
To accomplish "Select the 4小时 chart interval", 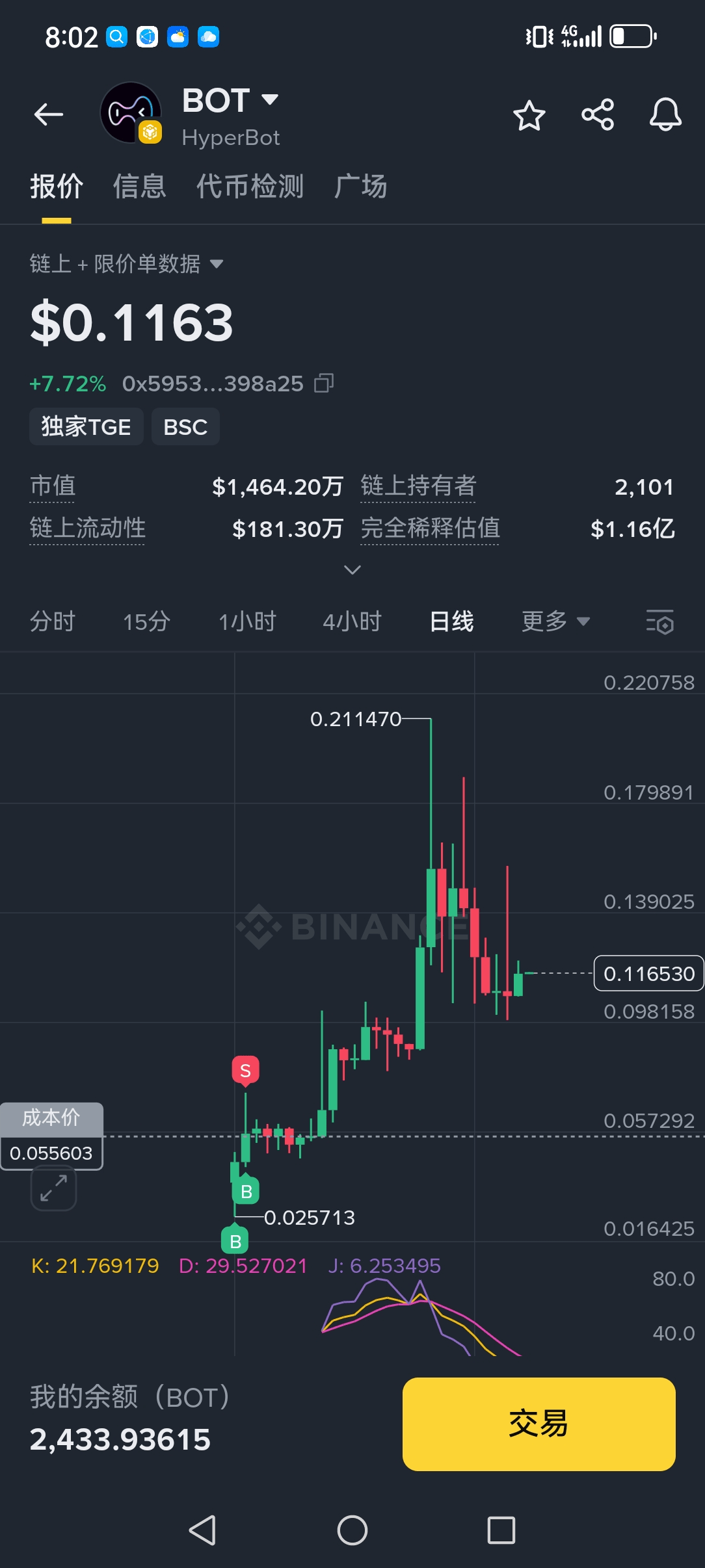I will coord(352,621).
